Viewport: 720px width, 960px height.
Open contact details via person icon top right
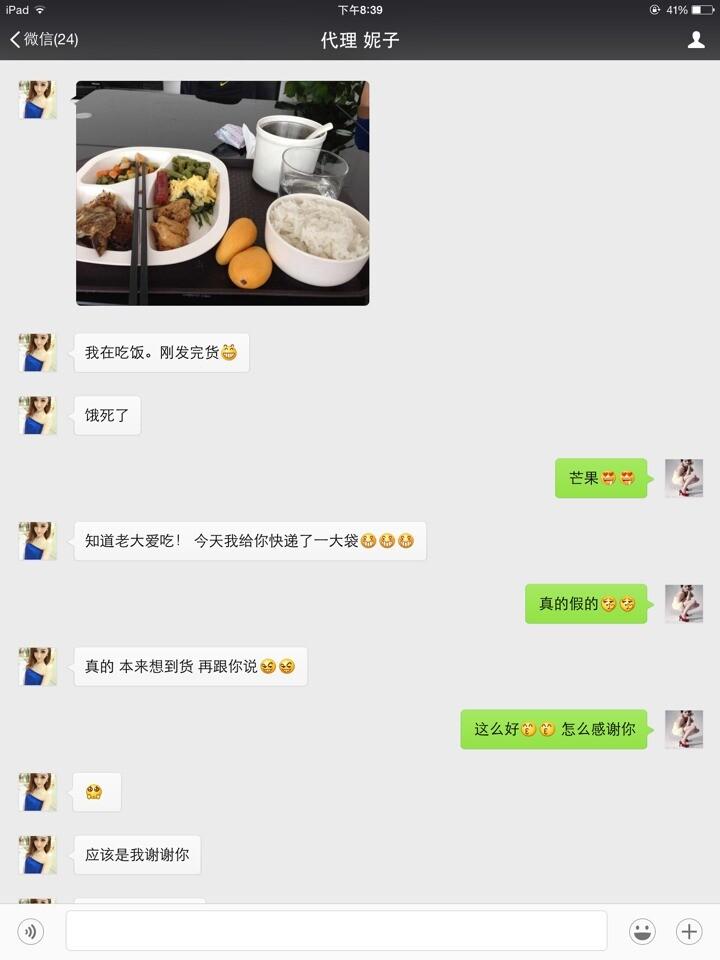tap(695, 39)
